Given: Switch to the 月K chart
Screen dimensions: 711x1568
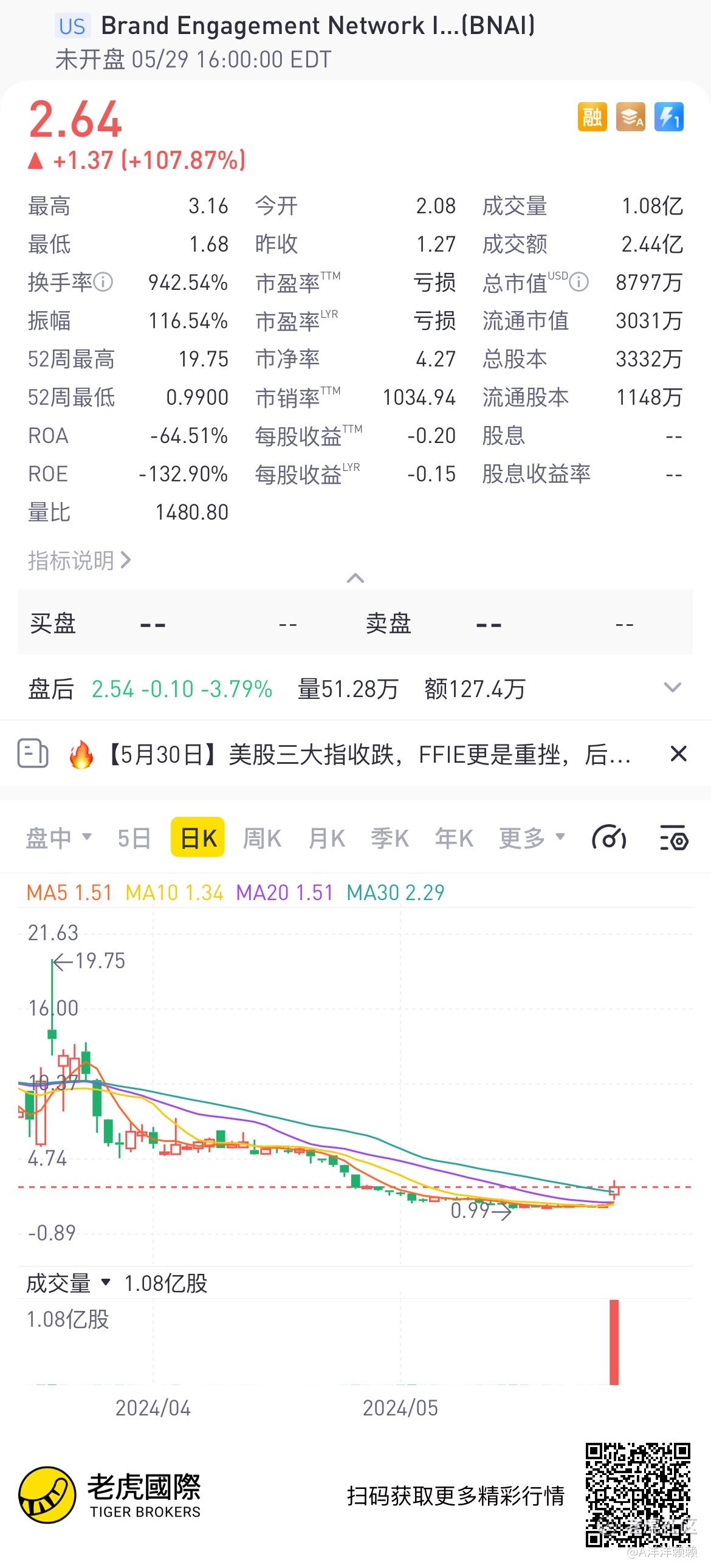Looking at the screenshot, I should (327, 838).
